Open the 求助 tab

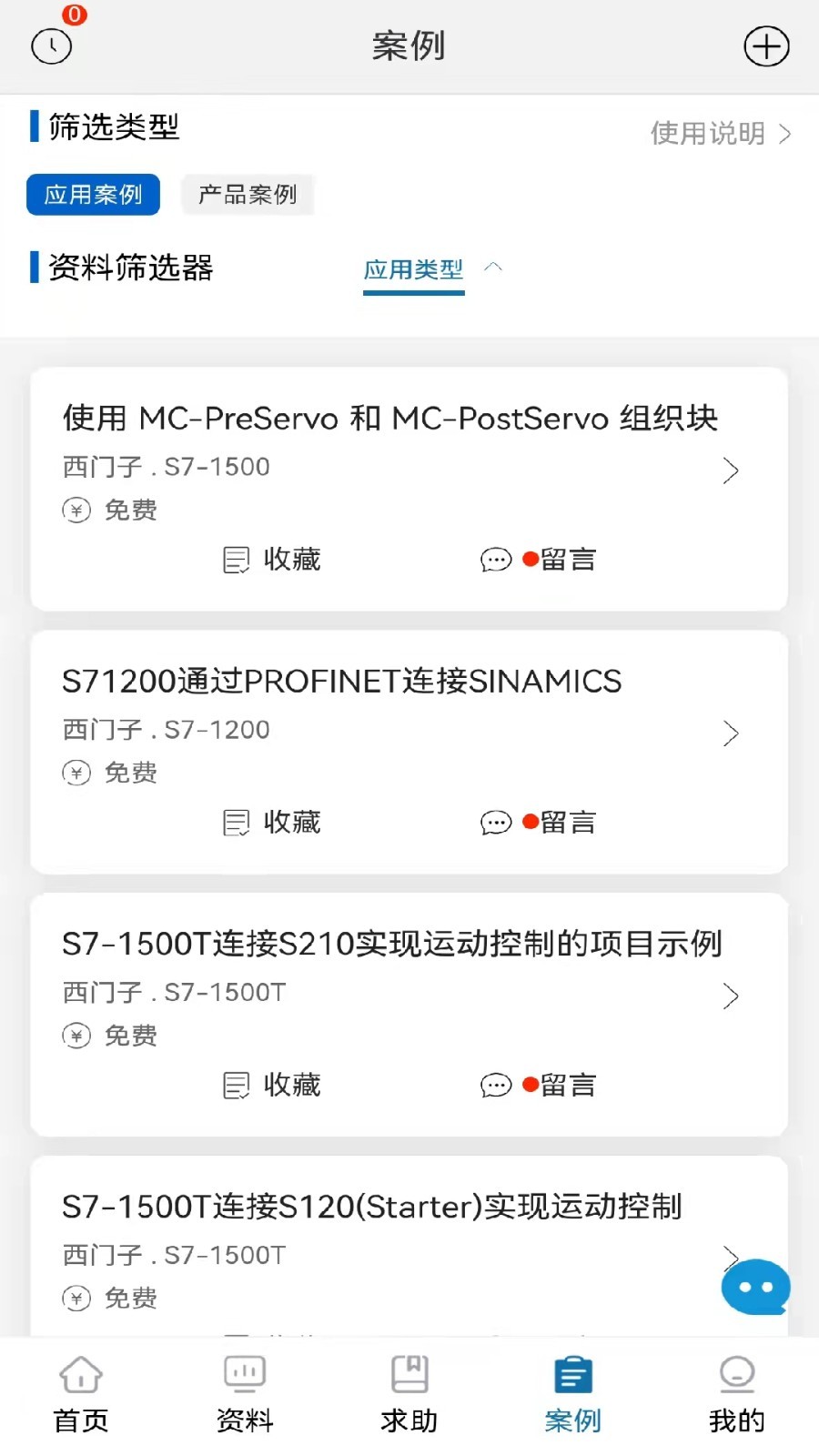click(408, 1392)
